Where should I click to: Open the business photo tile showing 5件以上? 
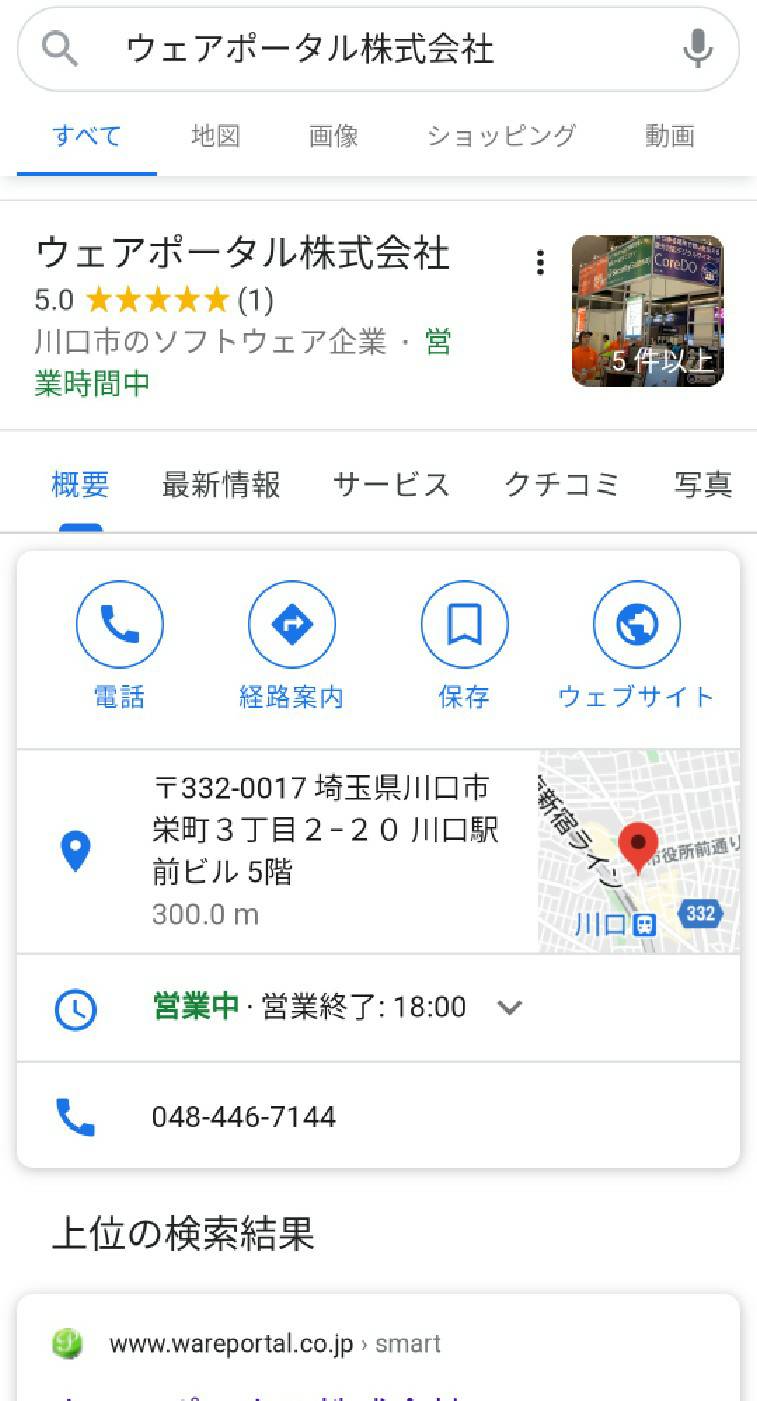(648, 311)
